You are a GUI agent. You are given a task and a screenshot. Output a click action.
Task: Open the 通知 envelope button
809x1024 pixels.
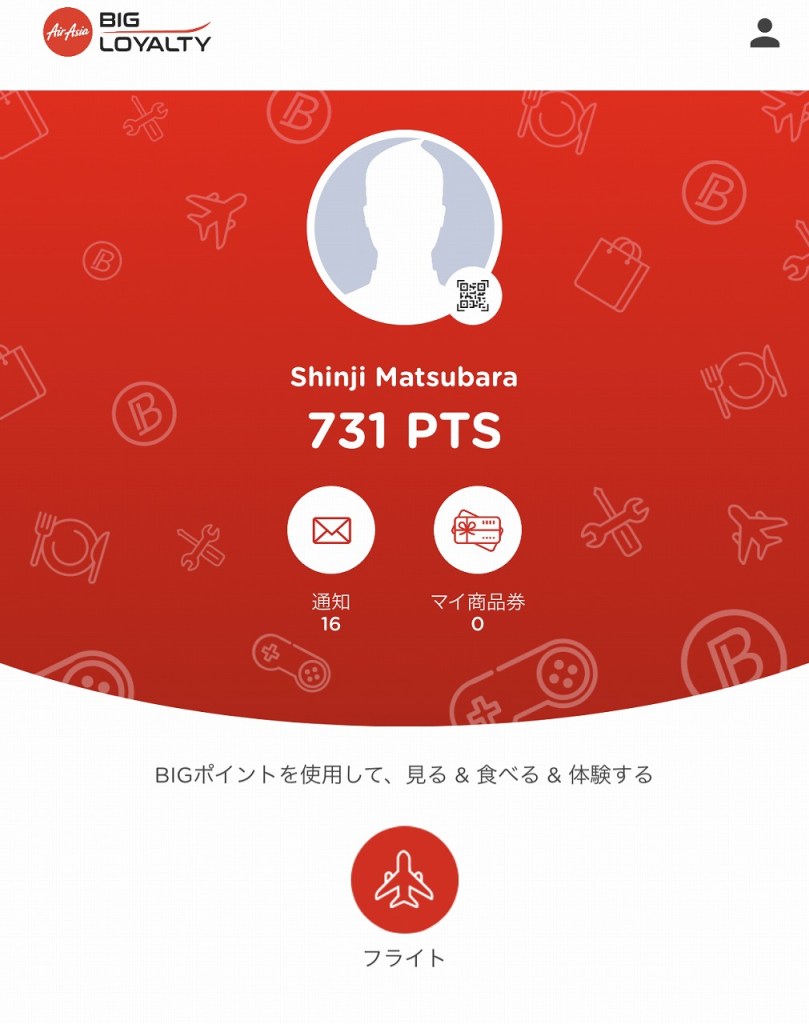tap(331, 530)
